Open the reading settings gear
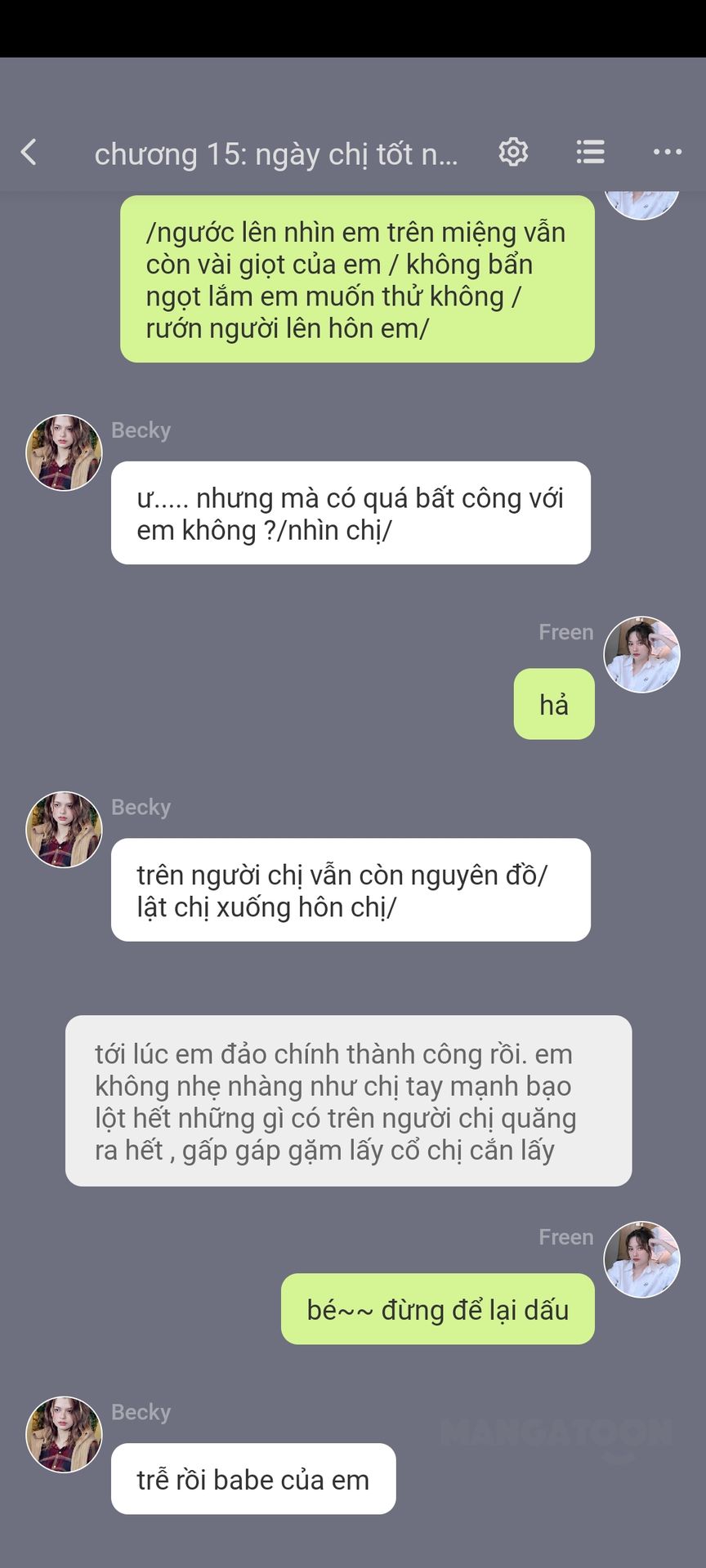 pos(513,152)
